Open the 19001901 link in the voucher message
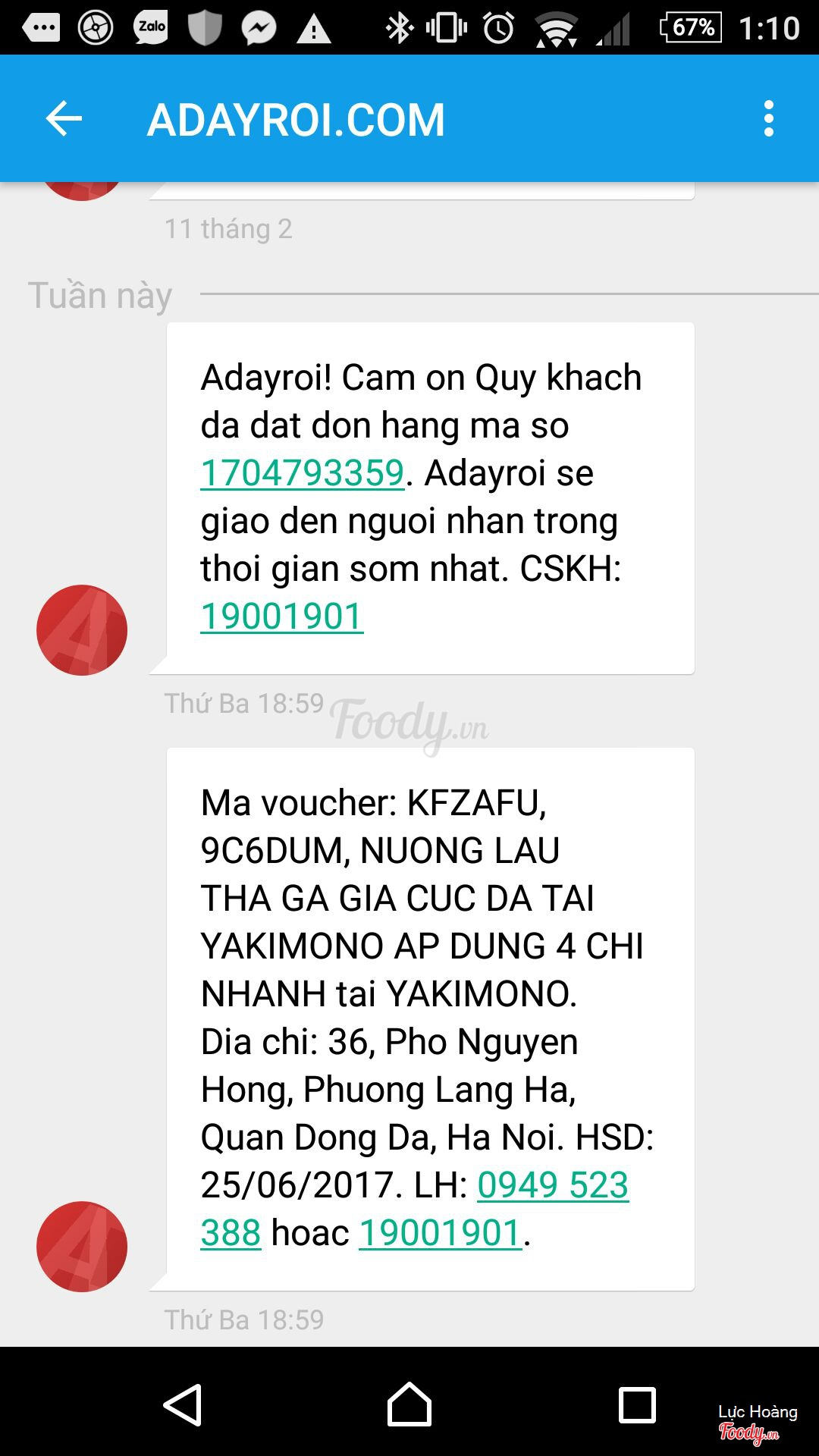Screen dimensions: 819x1456 [x=440, y=1233]
